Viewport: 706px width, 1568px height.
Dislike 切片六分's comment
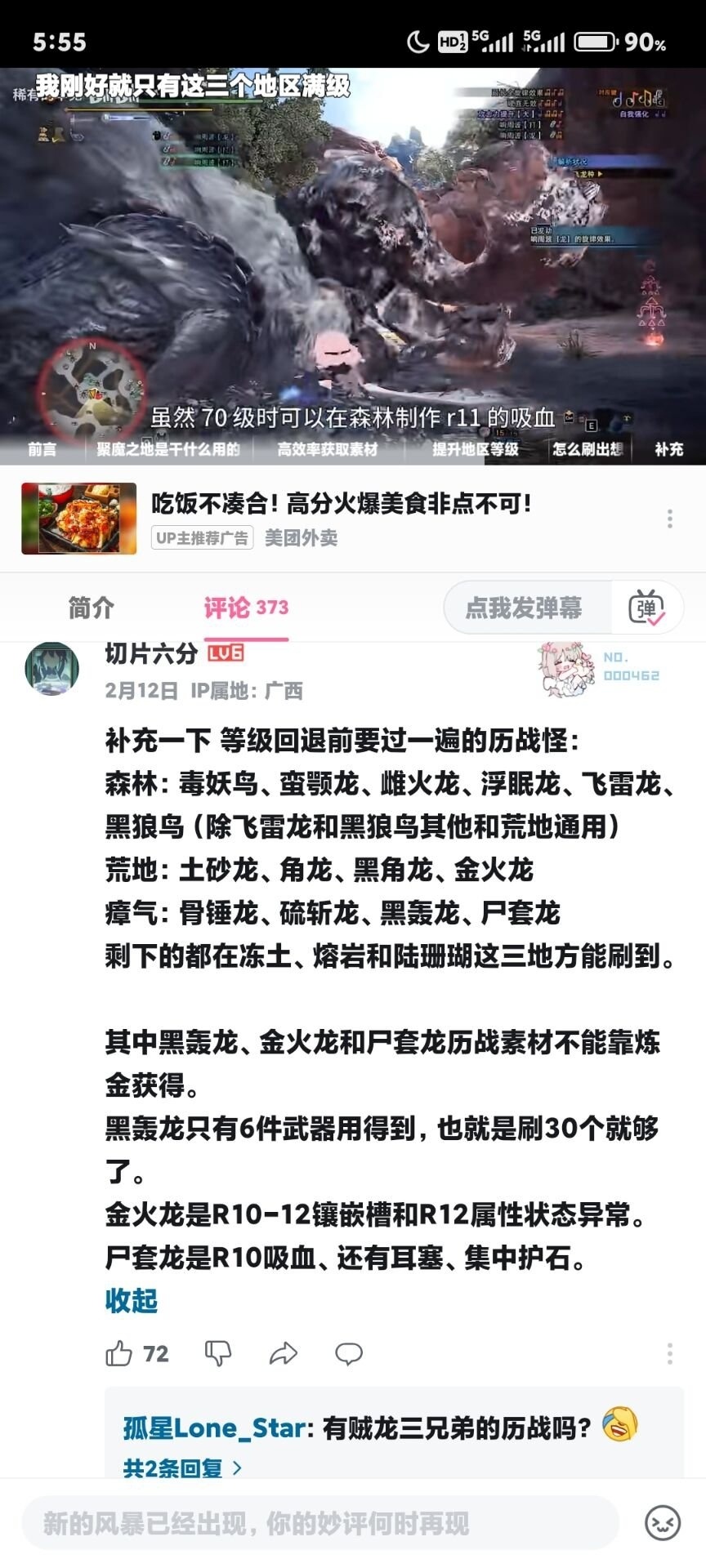tap(217, 1353)
